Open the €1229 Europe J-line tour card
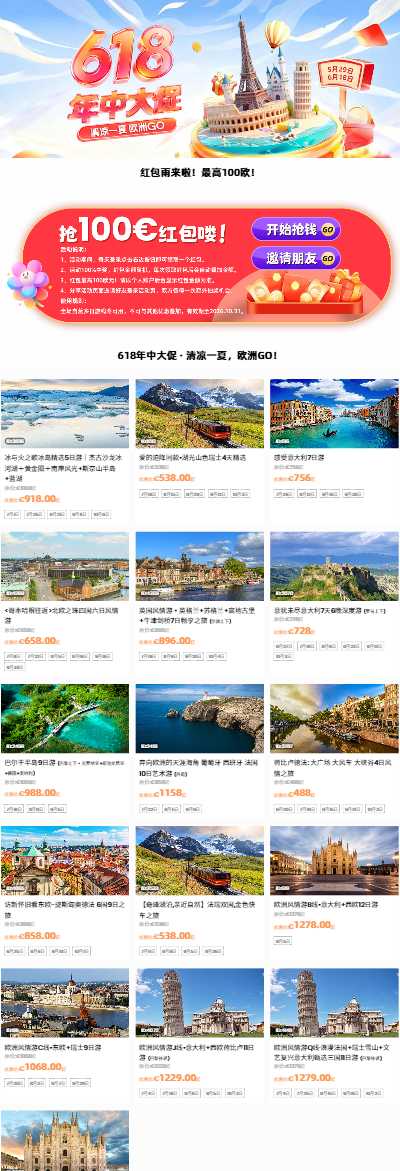400x1171 pixels. tap(200, 1035)
